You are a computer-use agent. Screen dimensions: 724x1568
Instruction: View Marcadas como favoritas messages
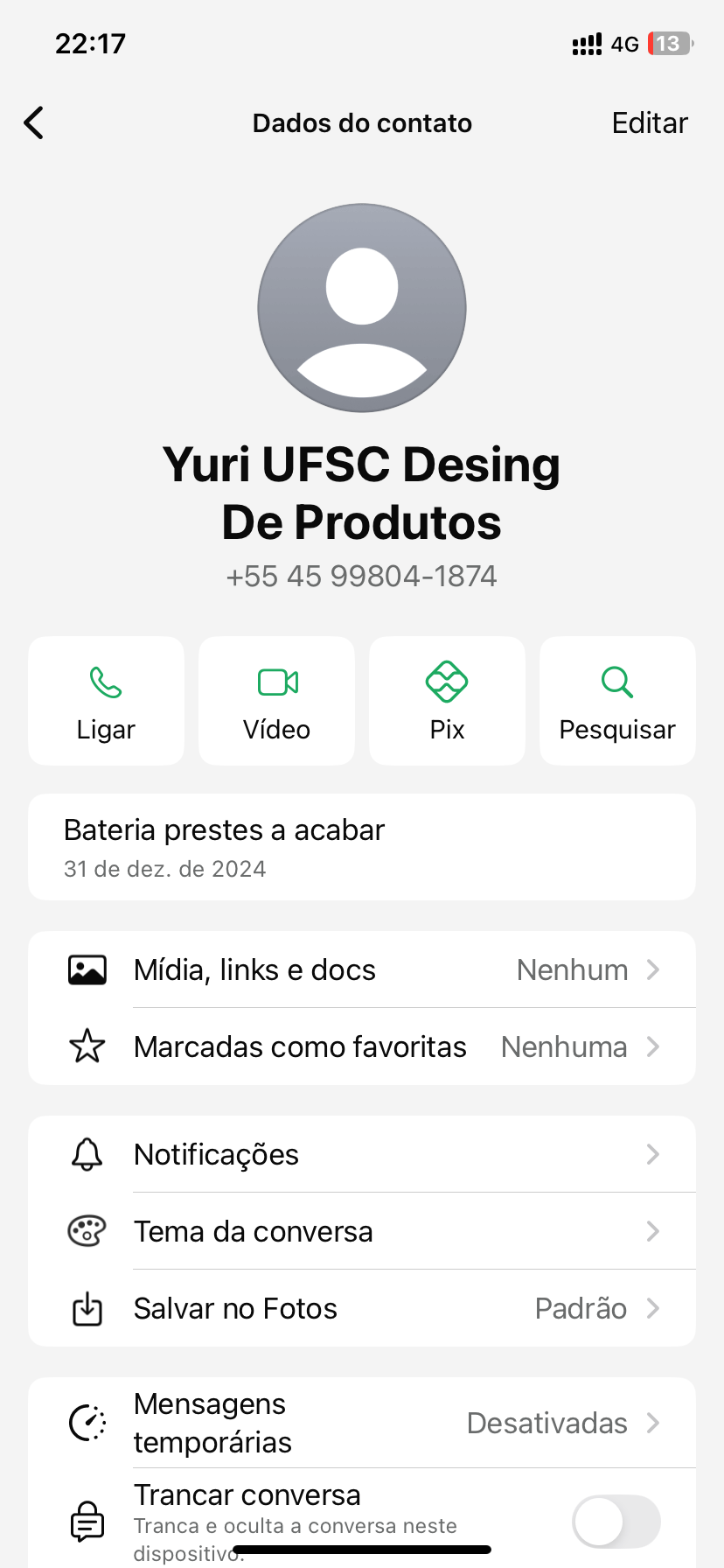362,1046
